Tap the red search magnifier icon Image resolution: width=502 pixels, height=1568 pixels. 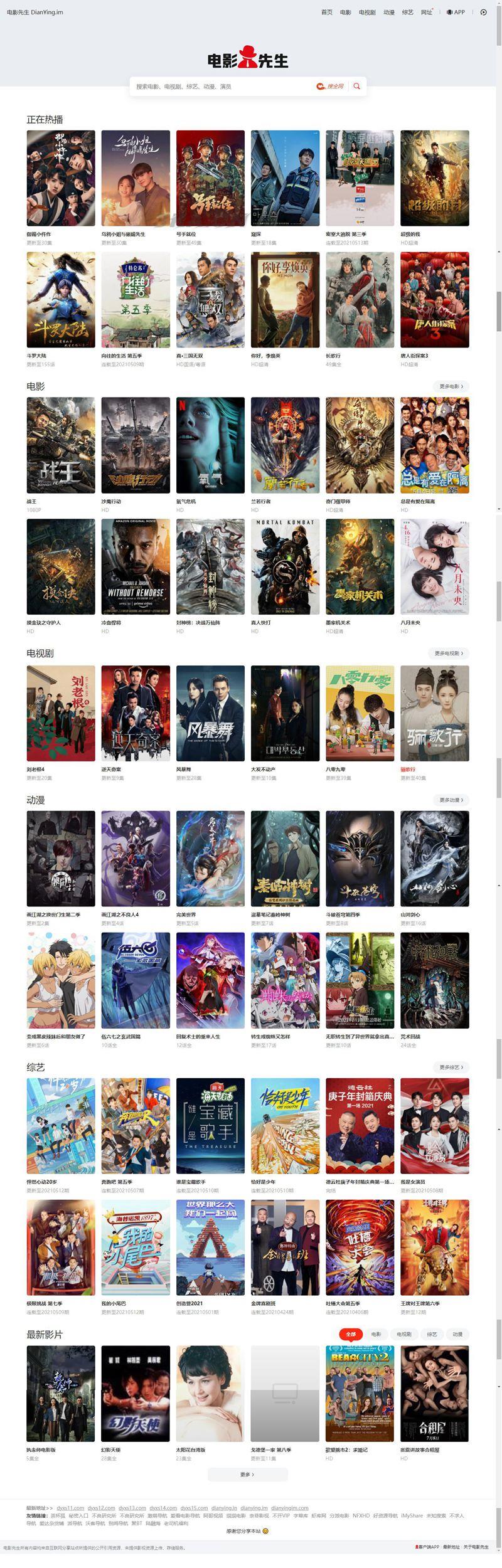coord(357,87)
